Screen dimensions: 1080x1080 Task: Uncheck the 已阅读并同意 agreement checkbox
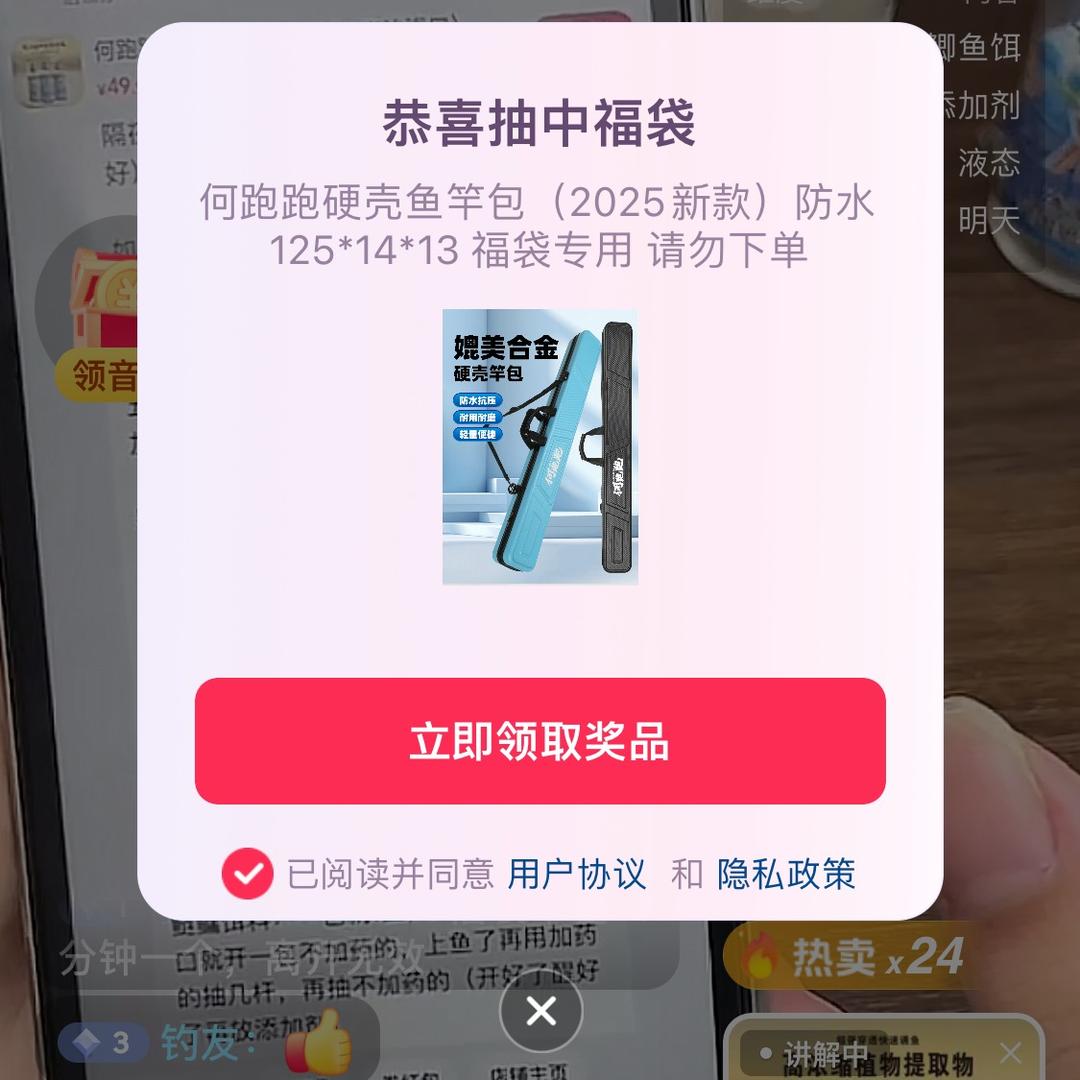pos(247,873)
